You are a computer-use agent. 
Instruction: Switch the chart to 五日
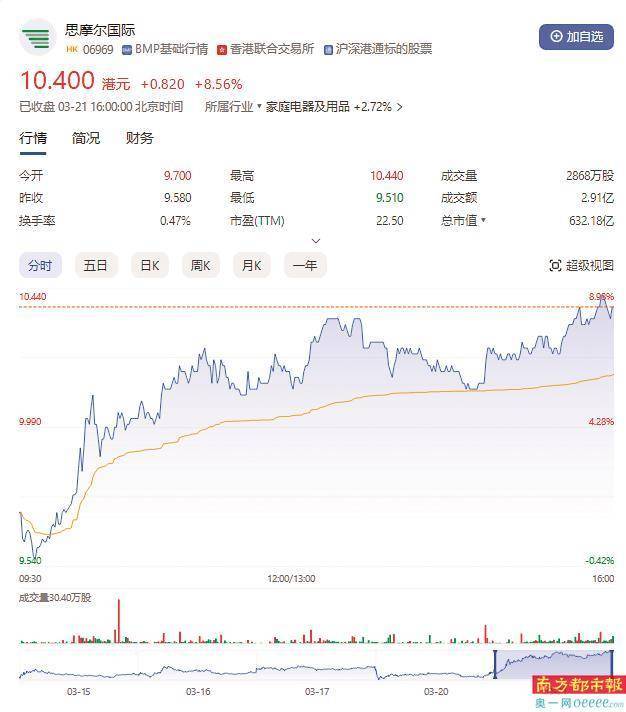tap(95, 265)
